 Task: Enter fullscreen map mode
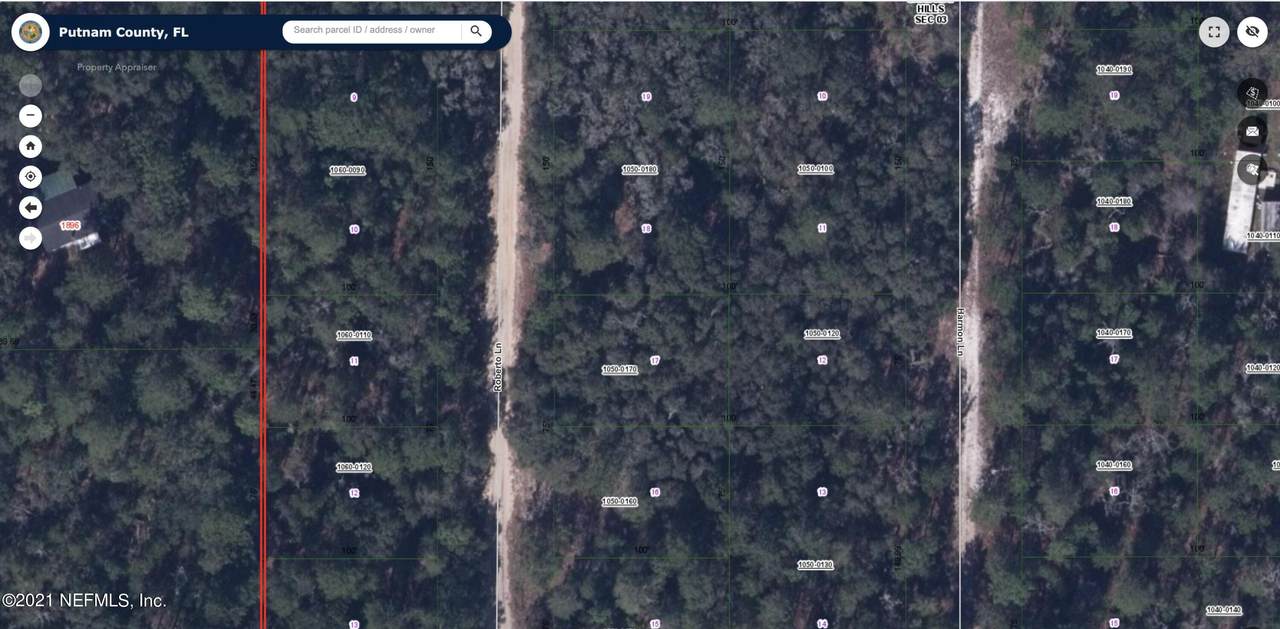1214,32
